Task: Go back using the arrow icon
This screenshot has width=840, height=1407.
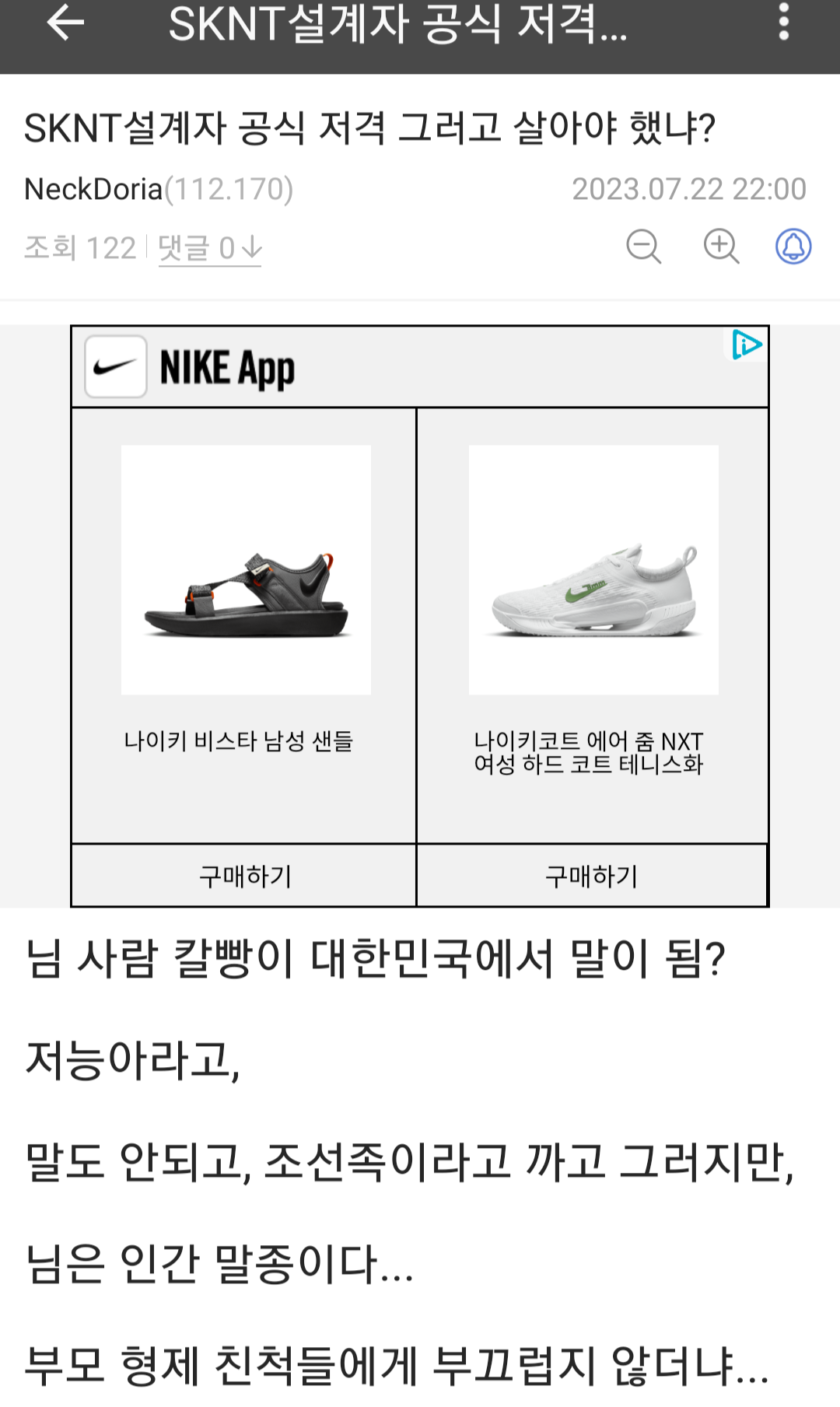Action: click(x=65, y=23)
